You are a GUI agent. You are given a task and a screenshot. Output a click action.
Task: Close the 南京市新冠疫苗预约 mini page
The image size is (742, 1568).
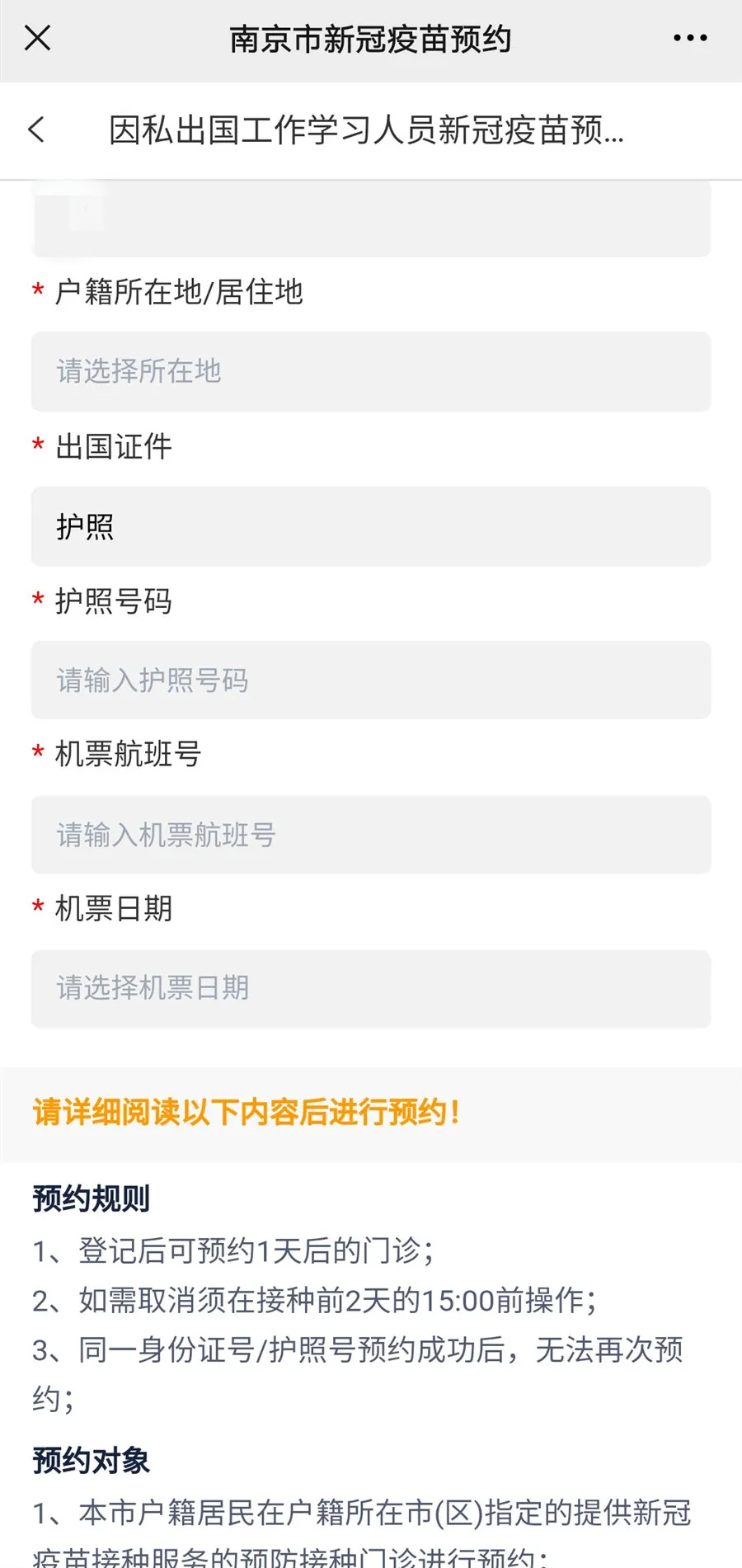point(38,38)
